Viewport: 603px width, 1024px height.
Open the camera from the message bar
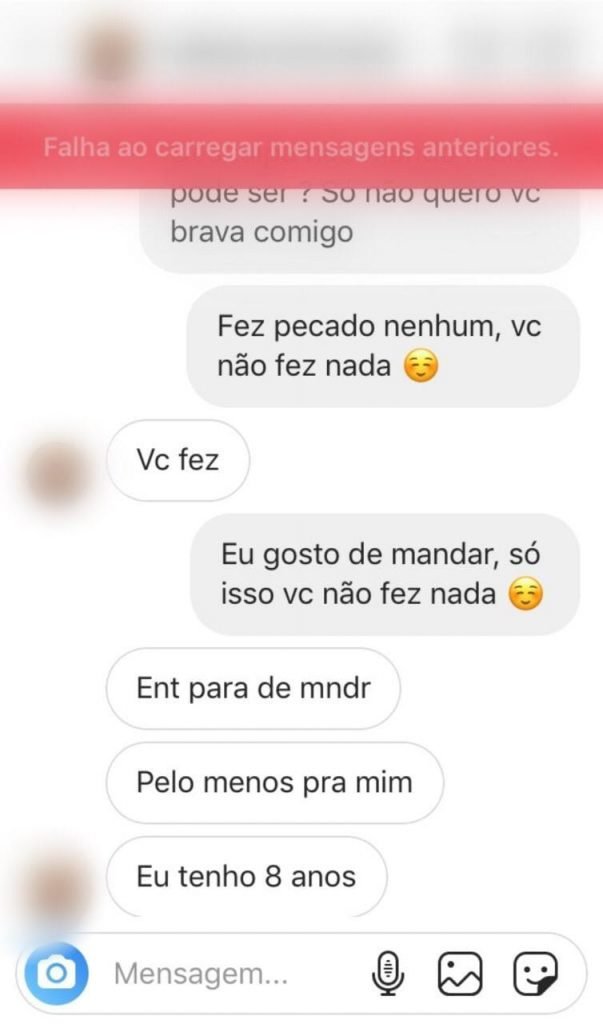(57, 972)
